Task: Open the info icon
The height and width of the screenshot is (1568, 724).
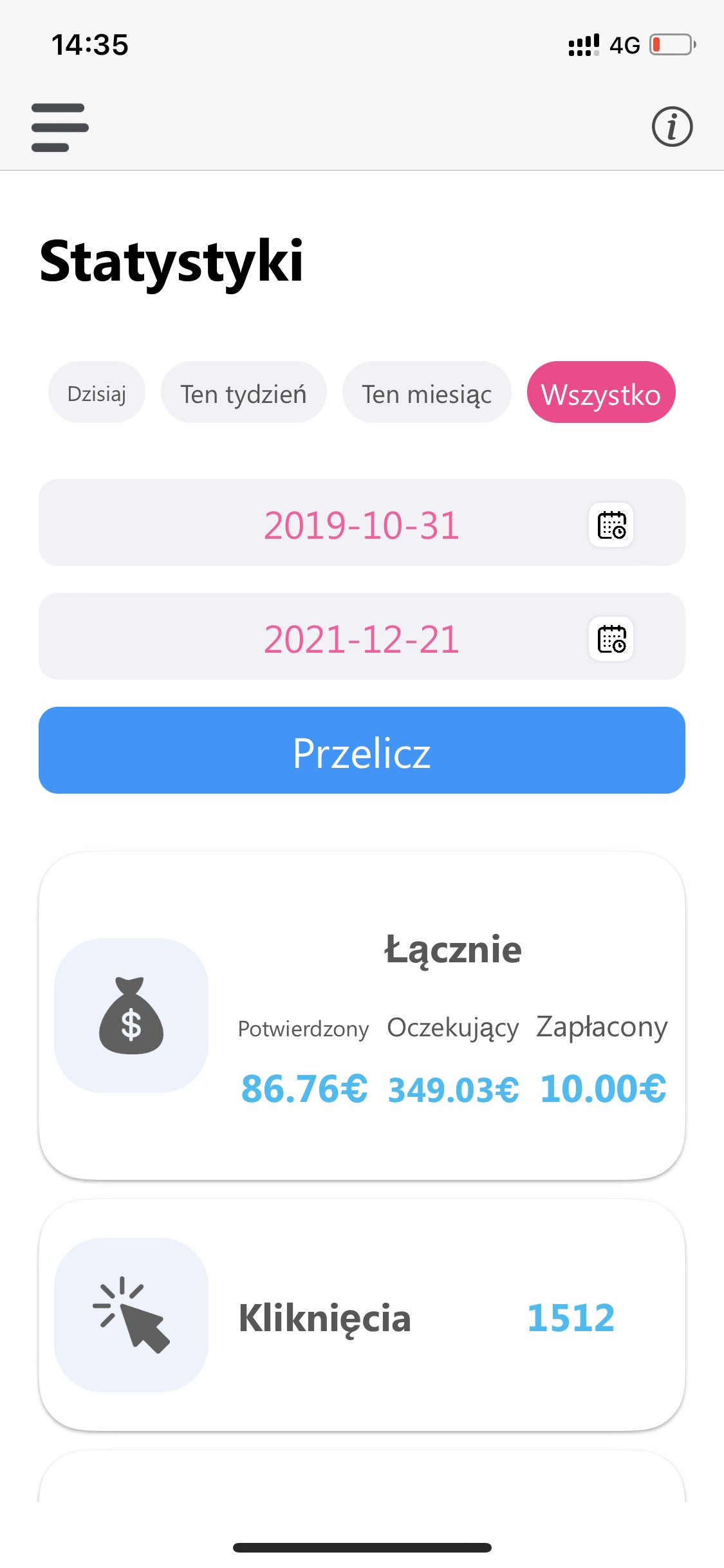Action: click(672, 127)
